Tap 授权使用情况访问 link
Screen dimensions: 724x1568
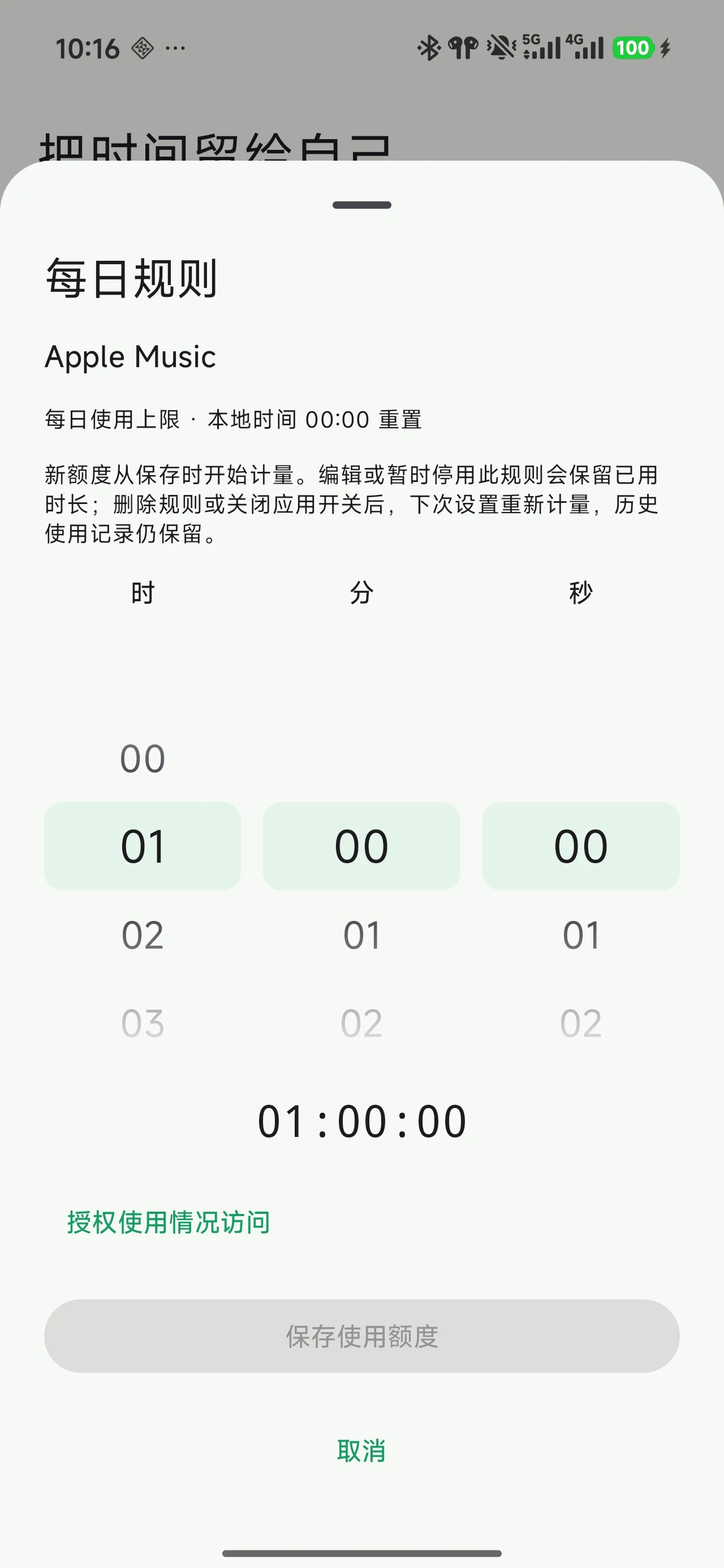tap(169, 1222)
